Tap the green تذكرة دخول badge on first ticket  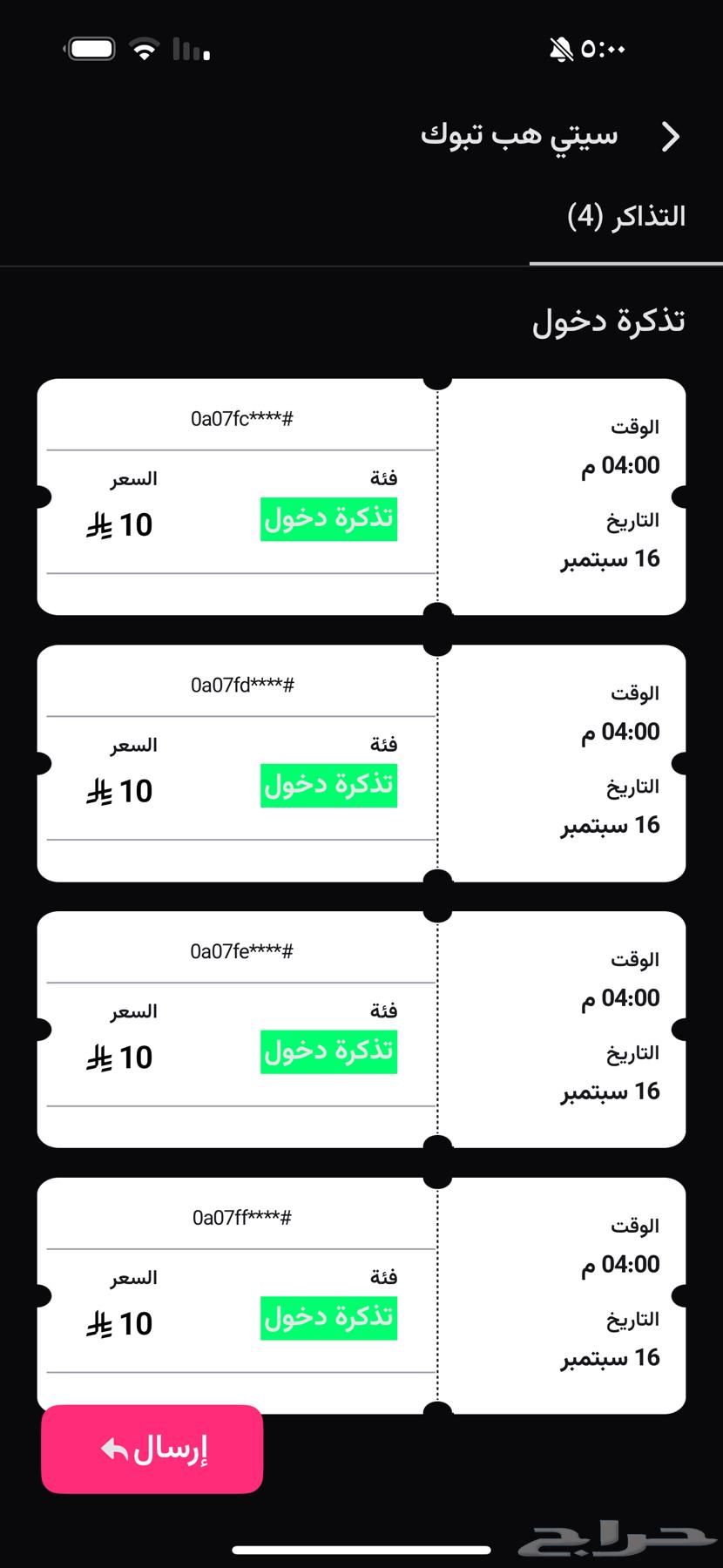click(x=328, y=518)
